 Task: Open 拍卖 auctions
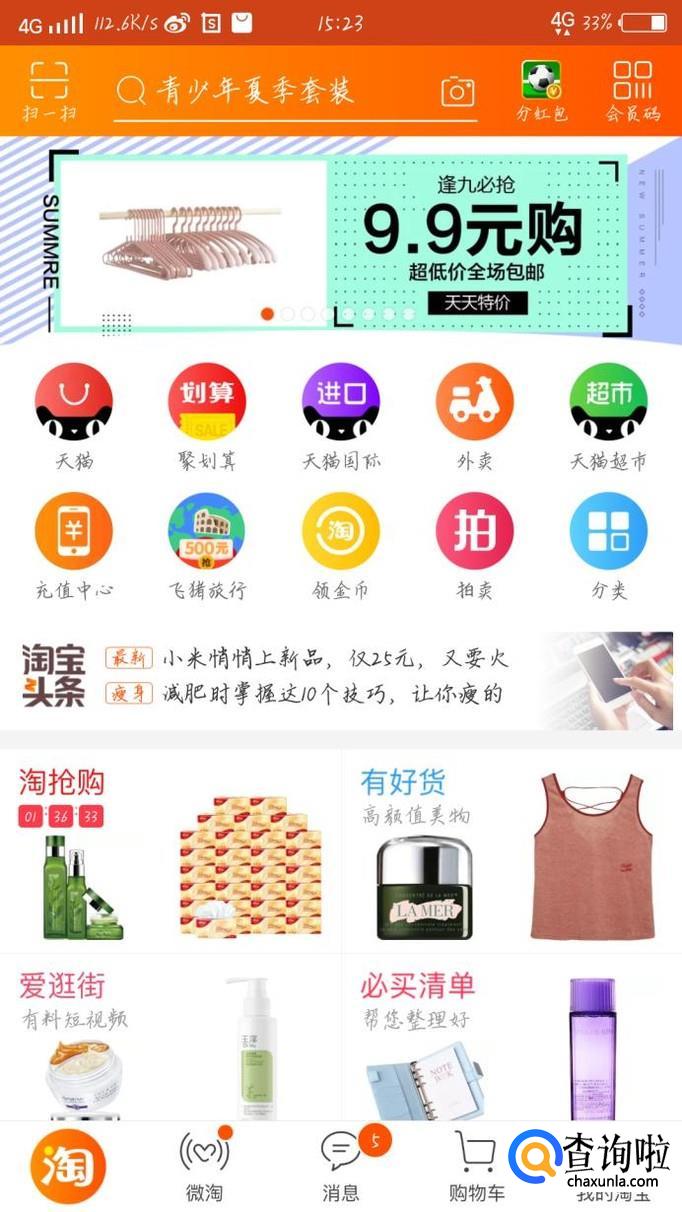[474, 545]
